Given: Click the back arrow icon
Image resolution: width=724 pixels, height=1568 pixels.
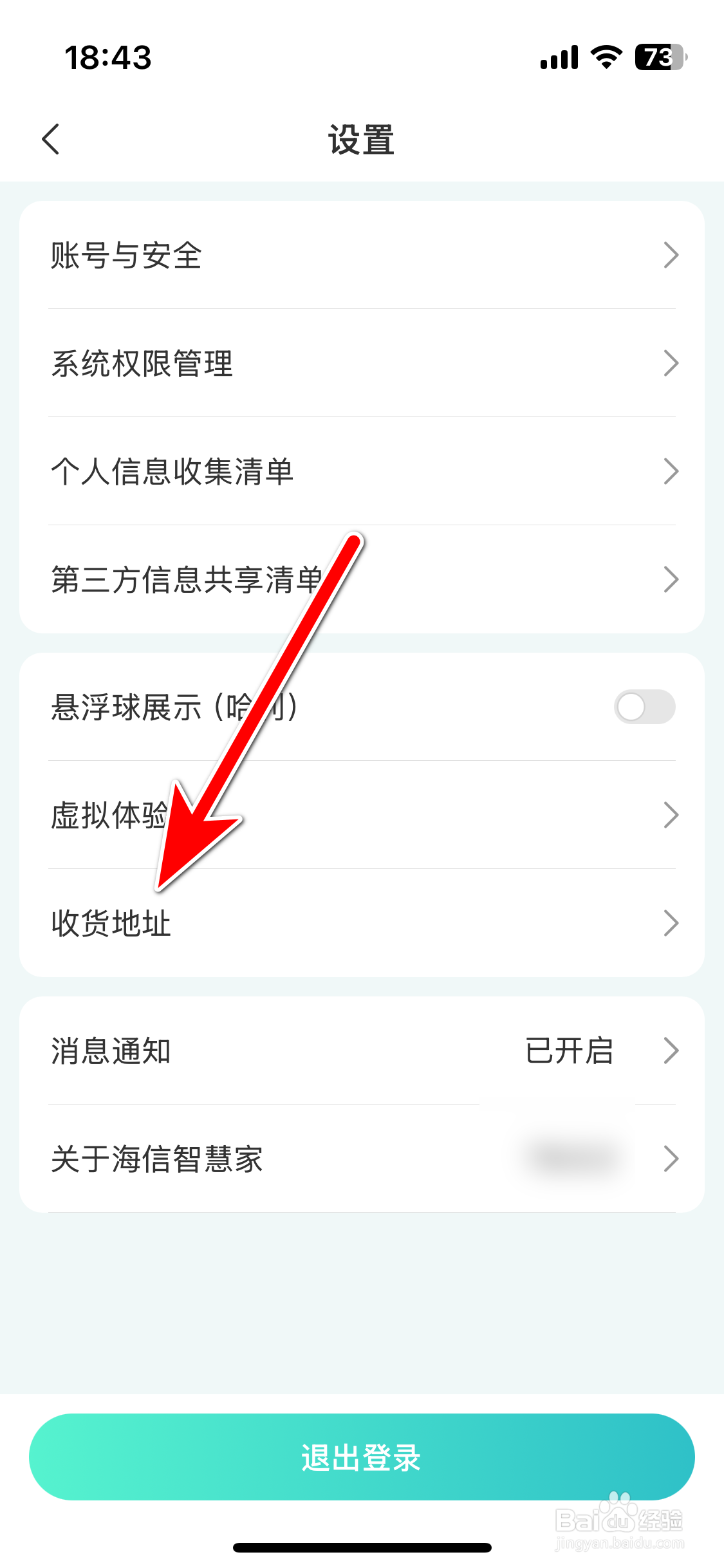Looking at the screenshot, I should [51, 138].
